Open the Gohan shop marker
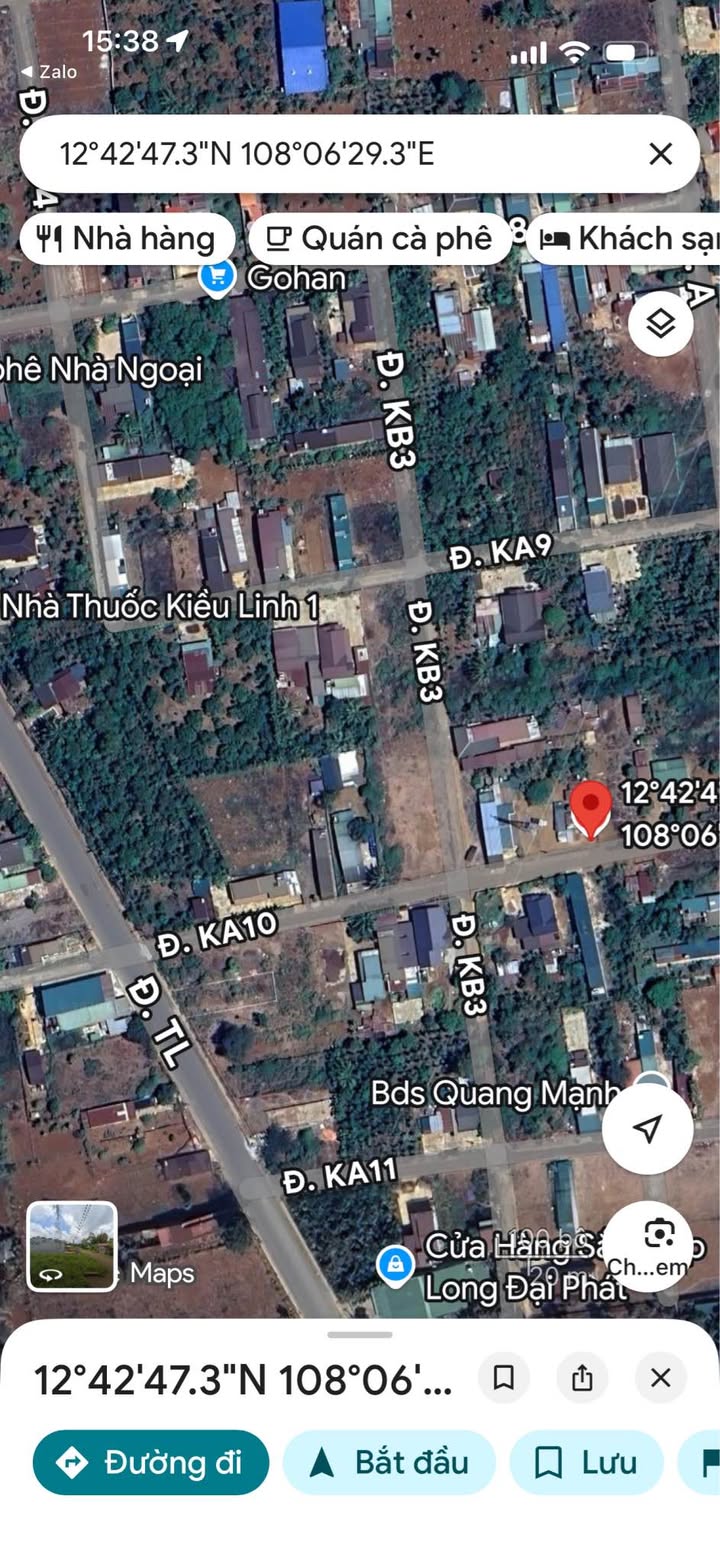 (217, 277)
